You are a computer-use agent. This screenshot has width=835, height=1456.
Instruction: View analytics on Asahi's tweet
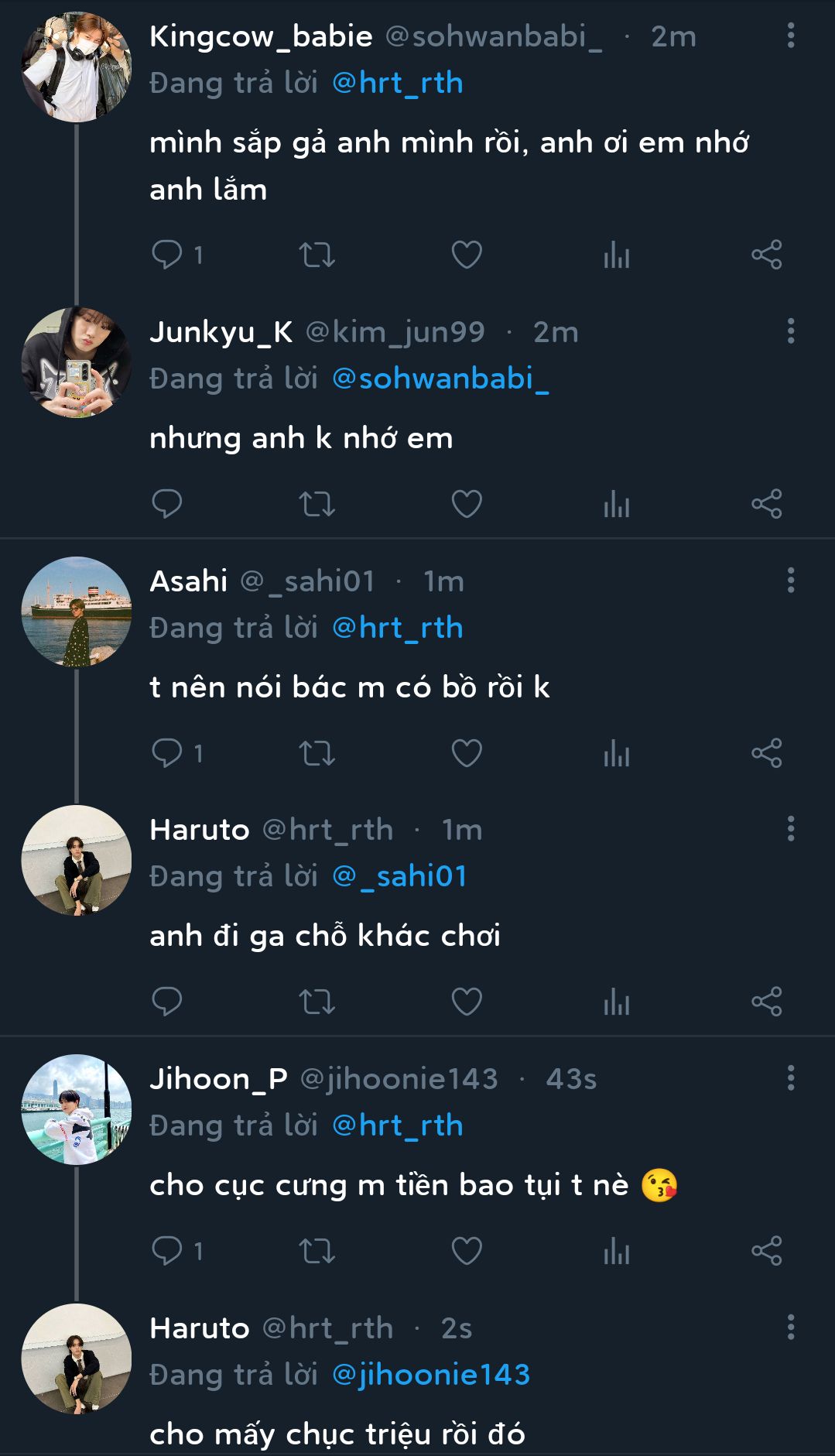point(616,753)
